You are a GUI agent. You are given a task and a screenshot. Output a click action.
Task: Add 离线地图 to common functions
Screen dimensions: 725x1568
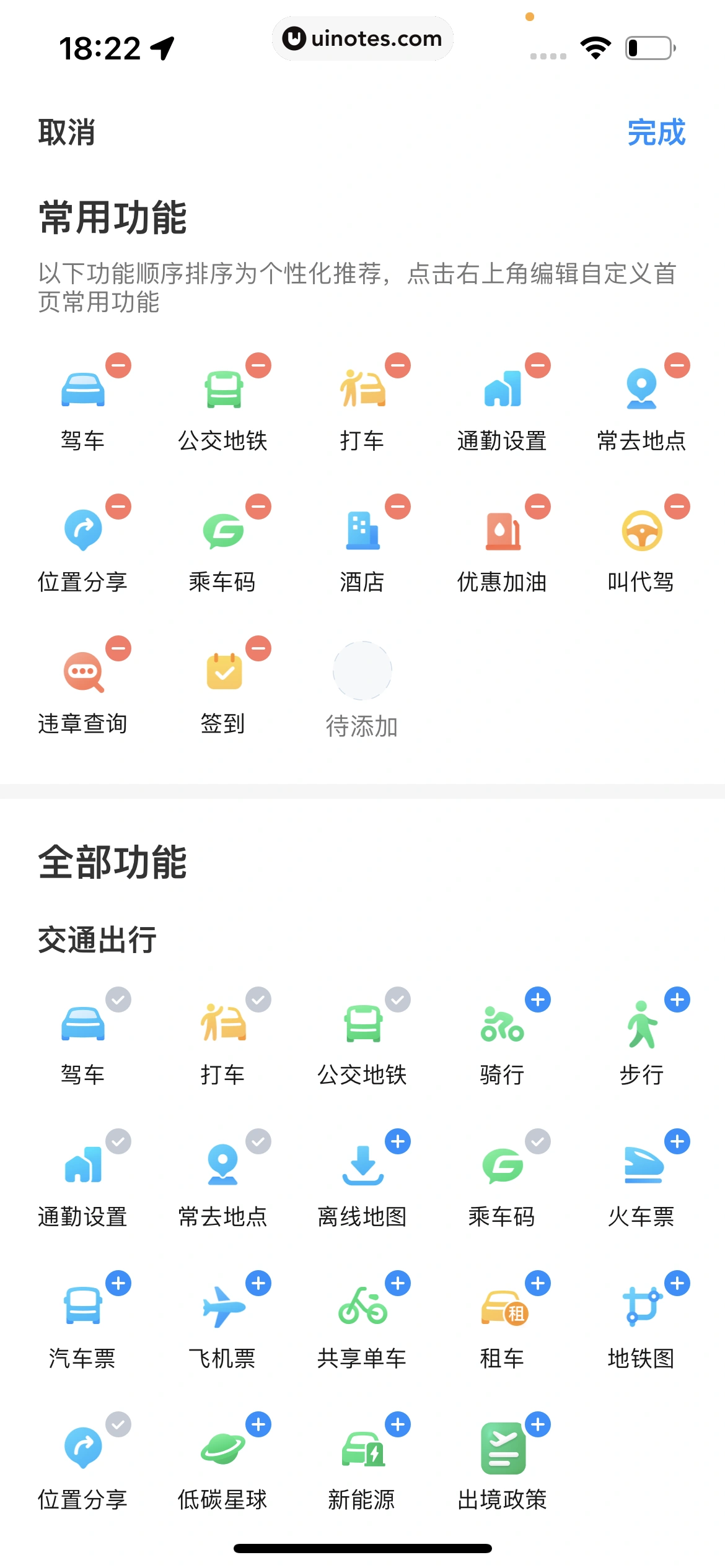[398, 1141]
